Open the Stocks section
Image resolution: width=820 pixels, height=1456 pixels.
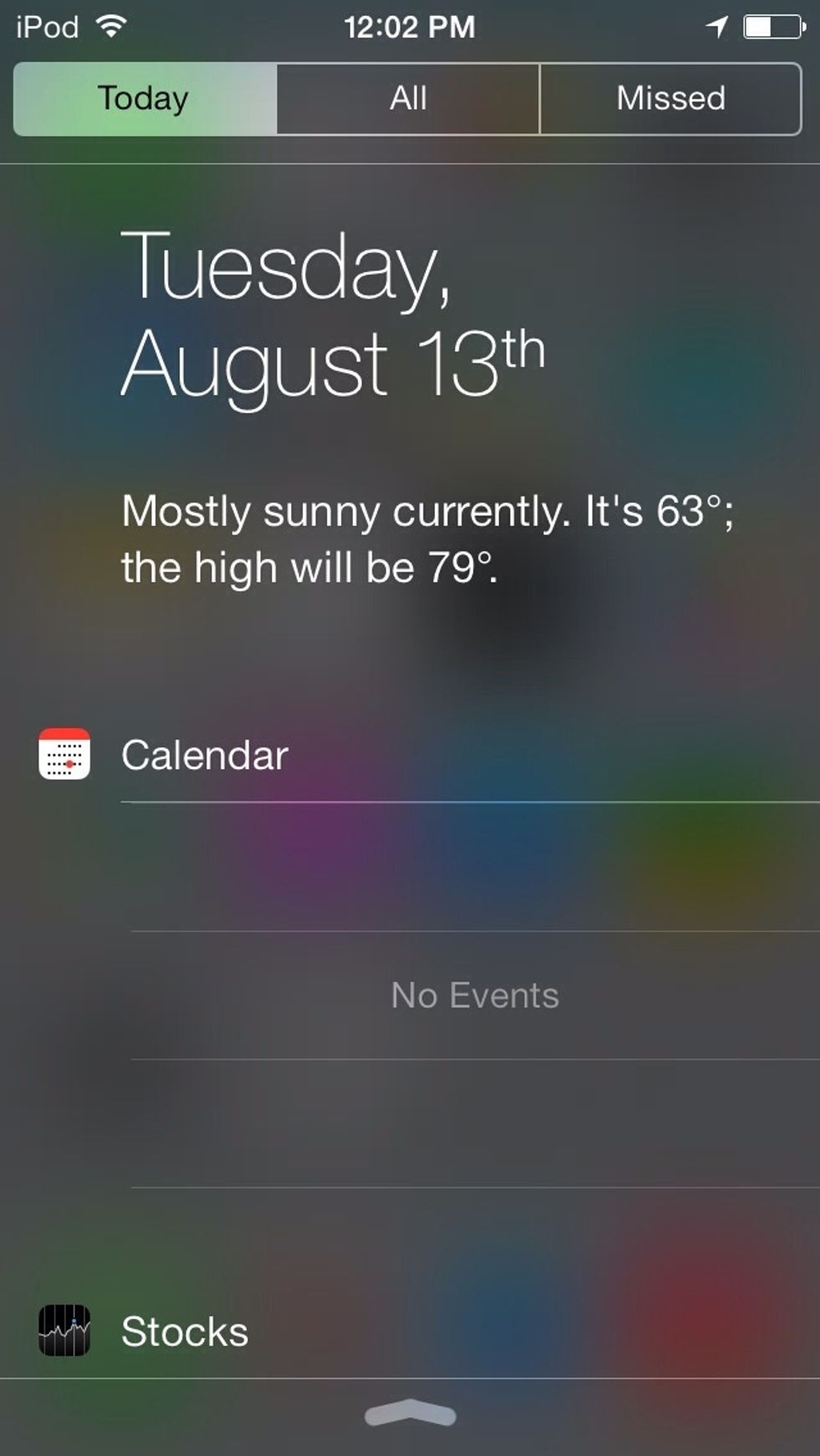coord(184,1331)
